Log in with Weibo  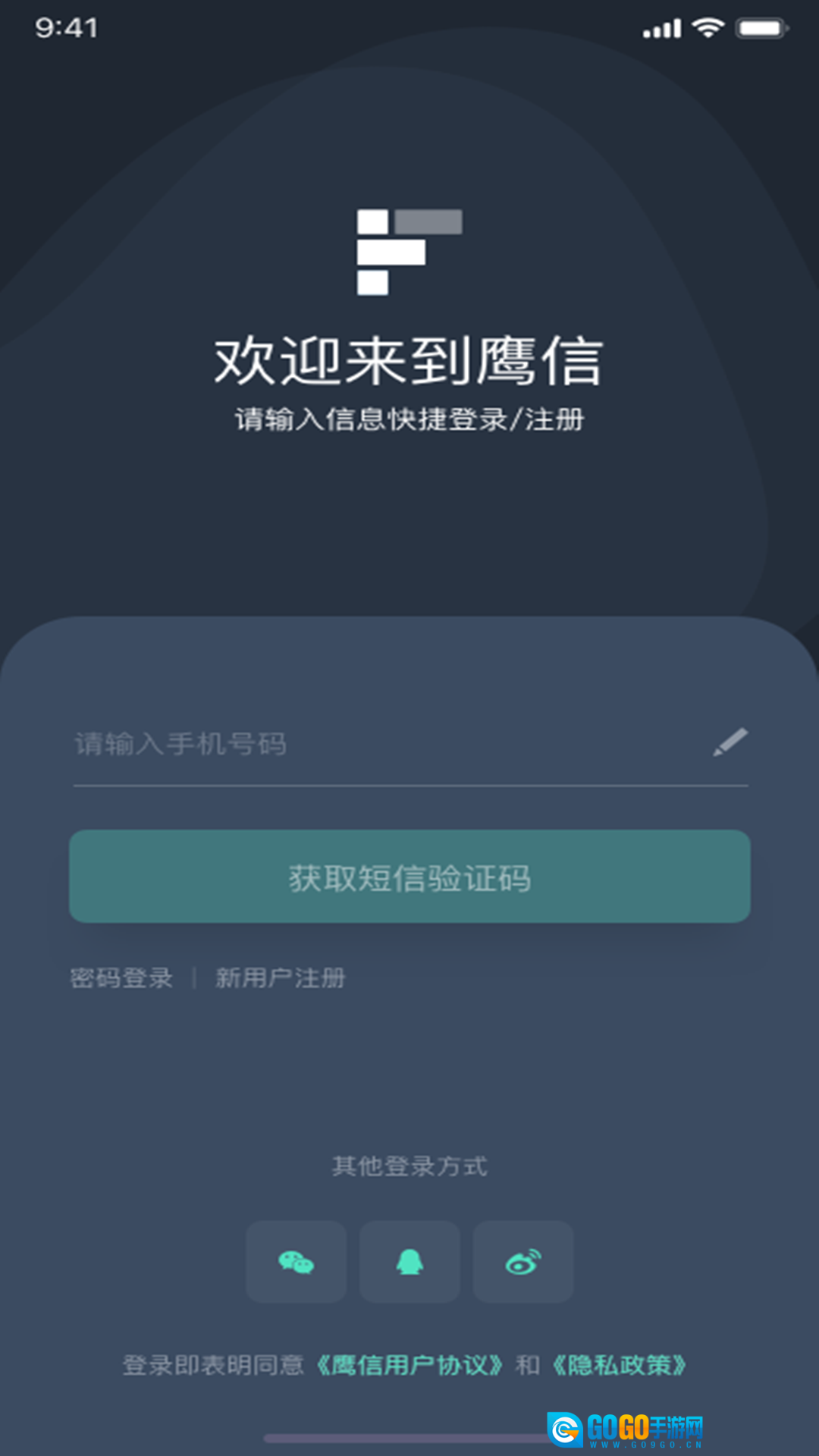[523, 1262]
